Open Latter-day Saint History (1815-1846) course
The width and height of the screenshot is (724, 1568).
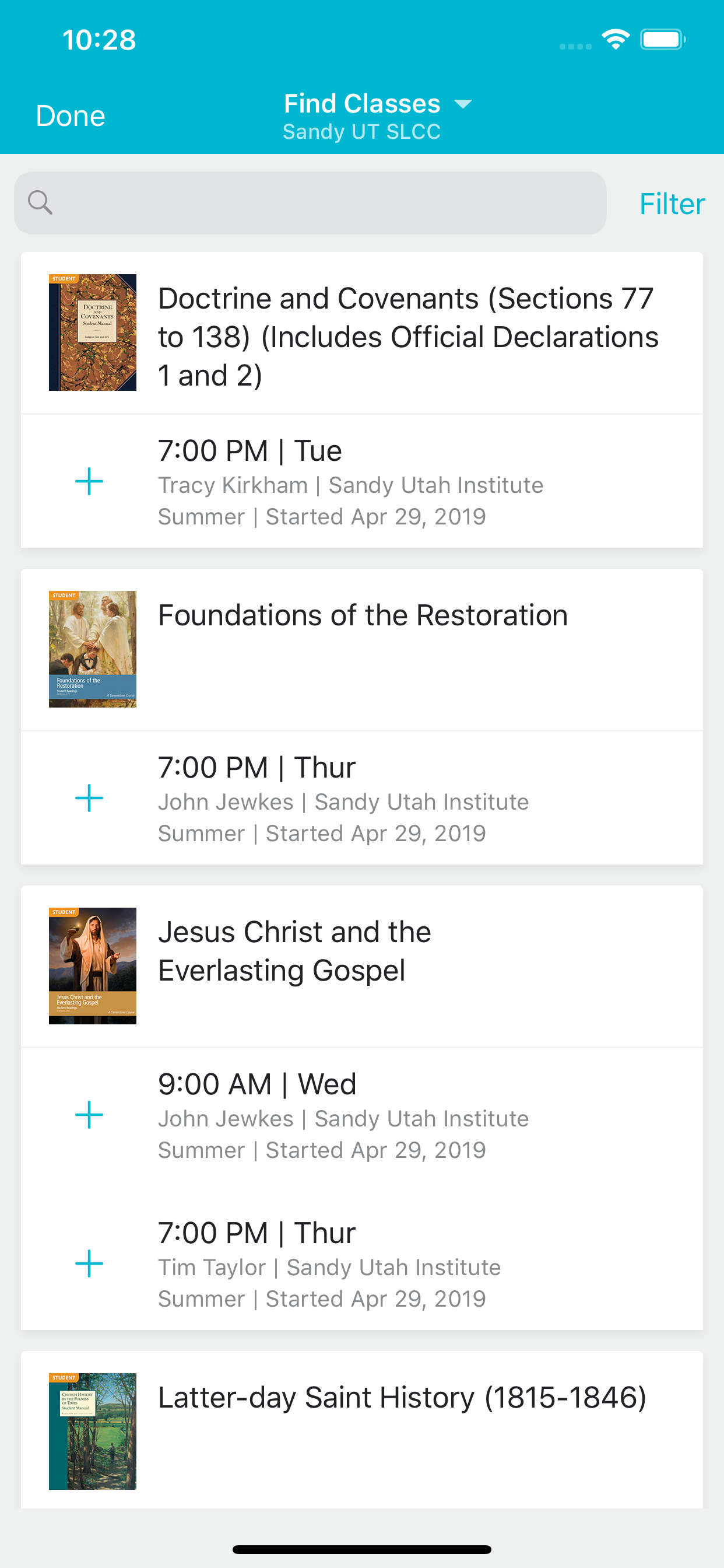(362, 1430)
